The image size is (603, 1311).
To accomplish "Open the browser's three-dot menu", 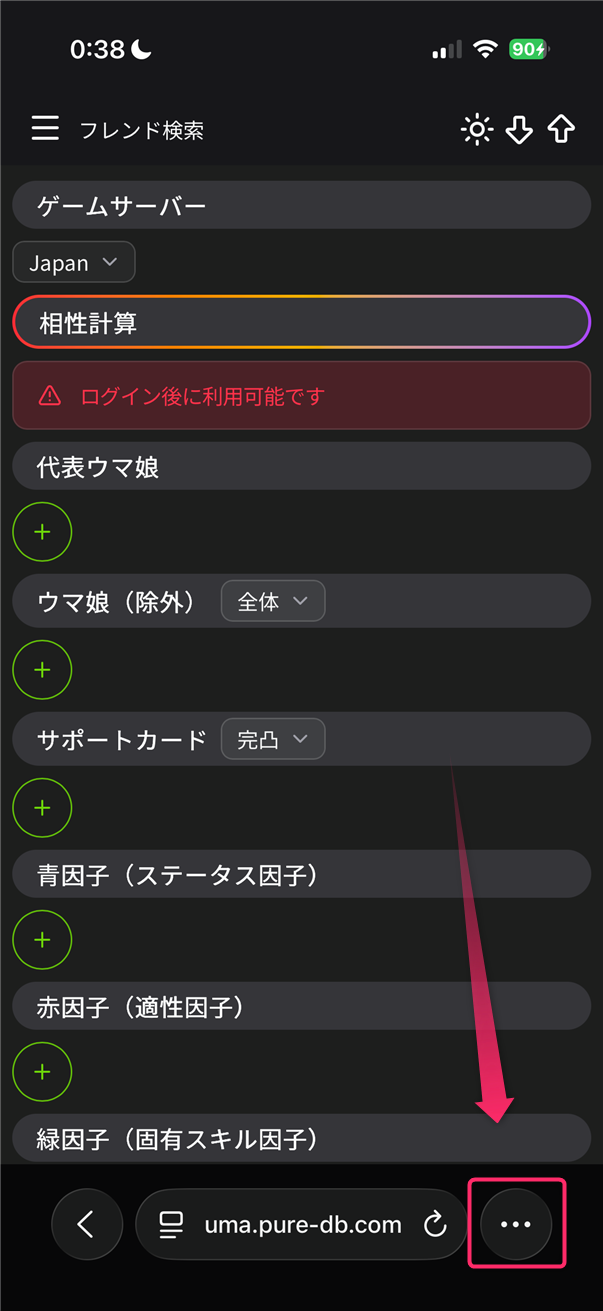I will click(x=516, y=1224).
